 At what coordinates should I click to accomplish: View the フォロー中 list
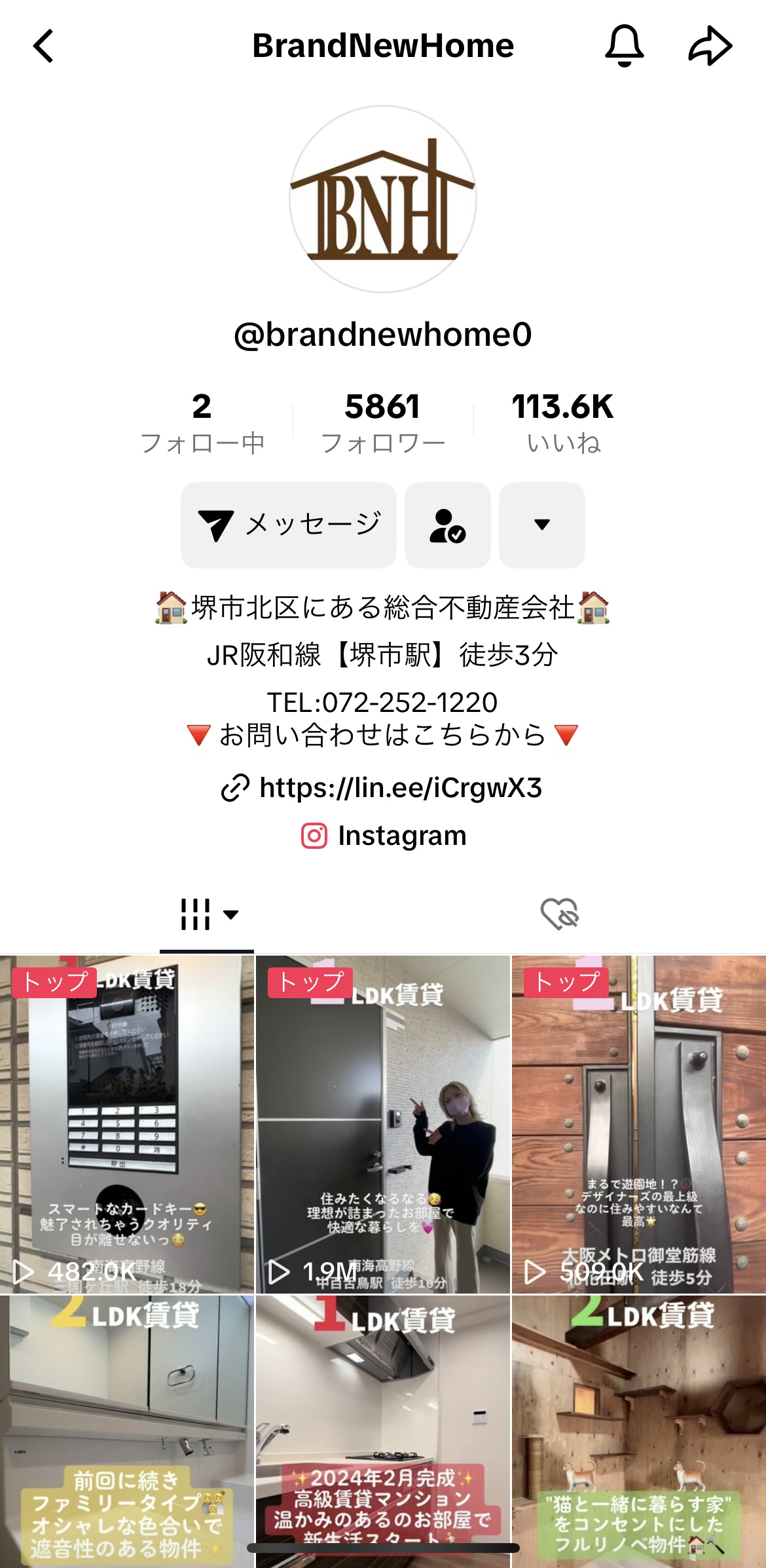click(202, 423)
